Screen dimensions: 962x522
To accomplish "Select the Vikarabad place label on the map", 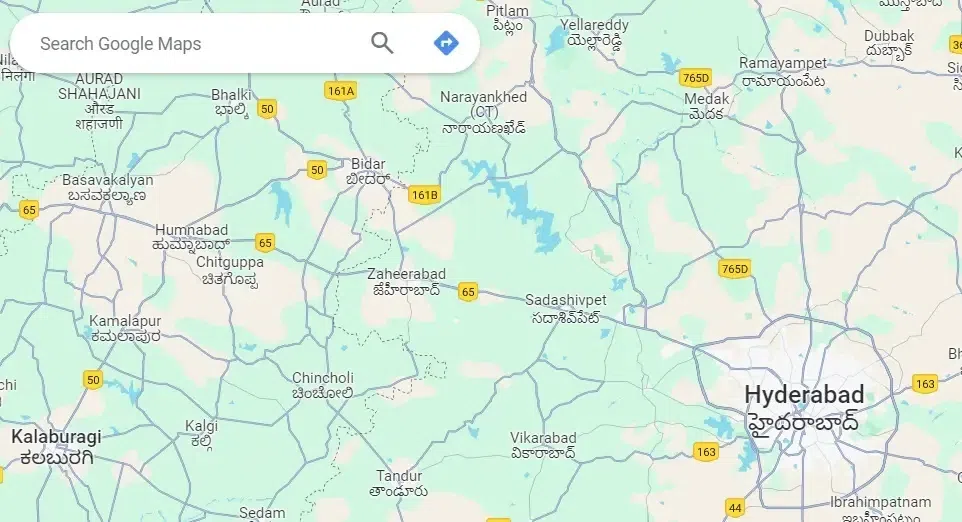I will (543, 438).
